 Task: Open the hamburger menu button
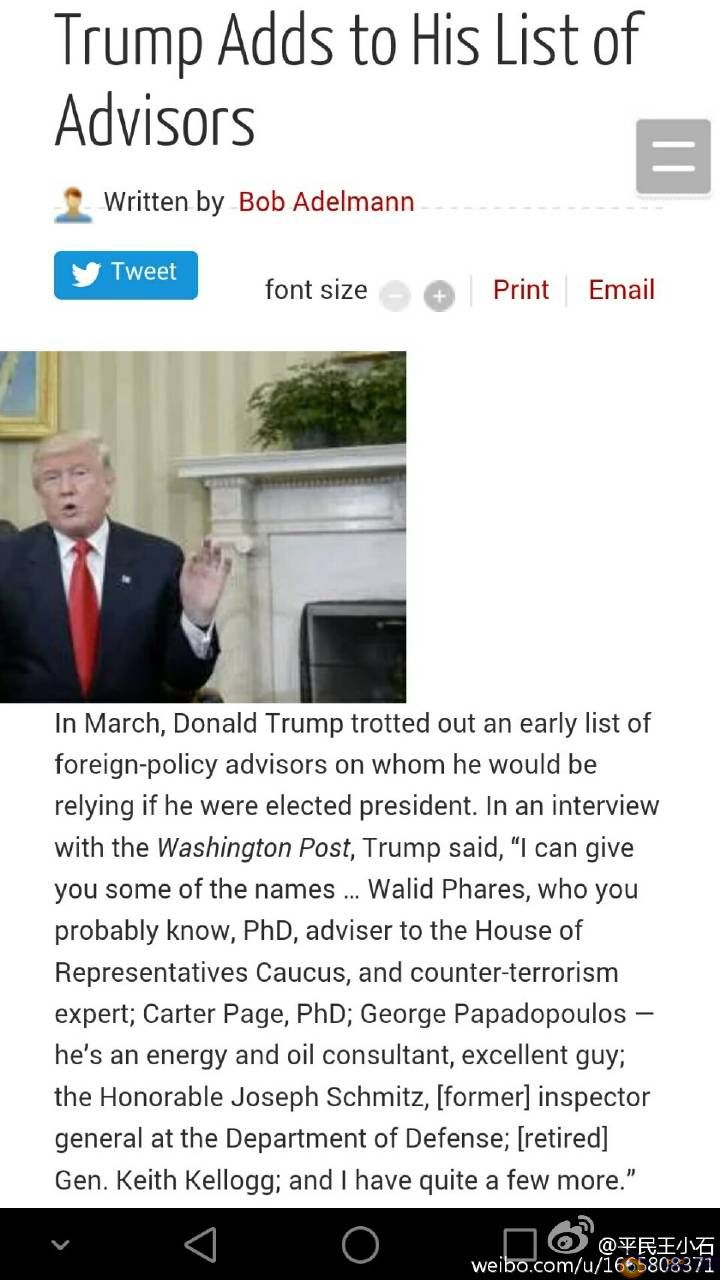(673, 156)
